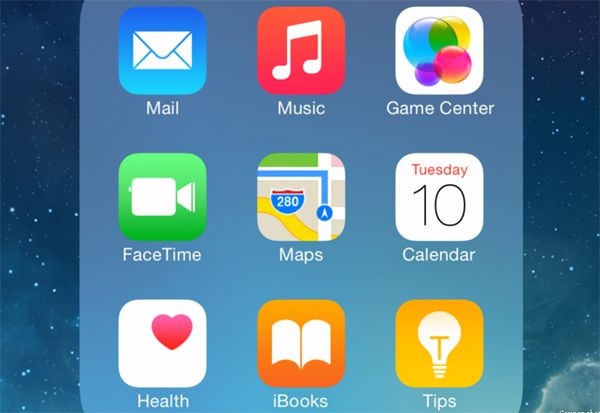Open the Tips app
Screen dimensions: 600x413
point(439,343)
